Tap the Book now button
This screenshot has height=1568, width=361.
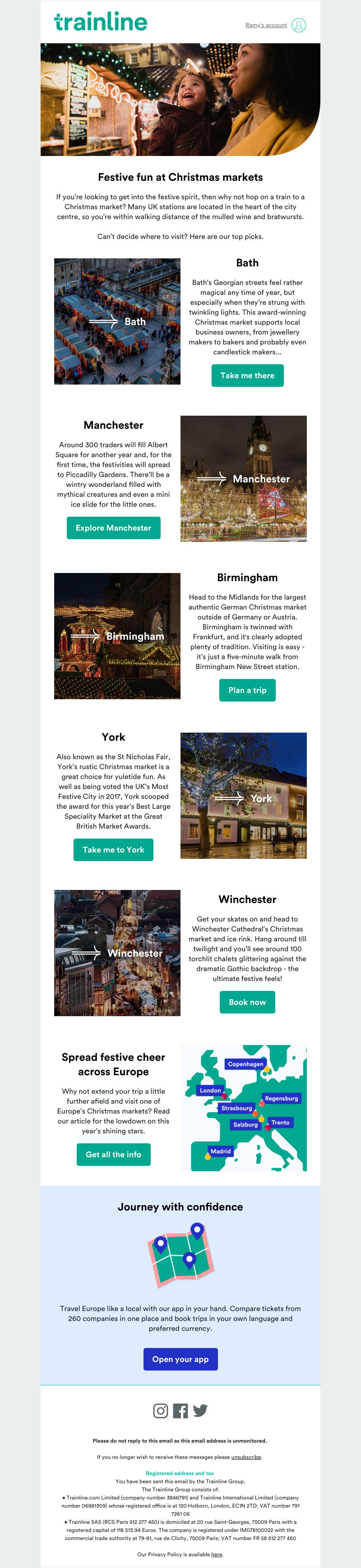click(x=247, y=1002)
